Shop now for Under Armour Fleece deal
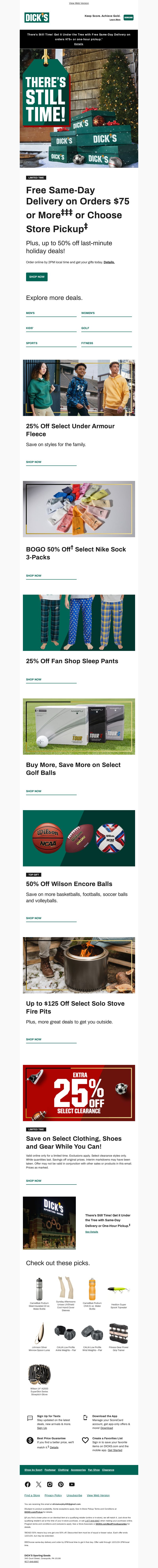This screenshot has width=158, height=1568. 33,462
